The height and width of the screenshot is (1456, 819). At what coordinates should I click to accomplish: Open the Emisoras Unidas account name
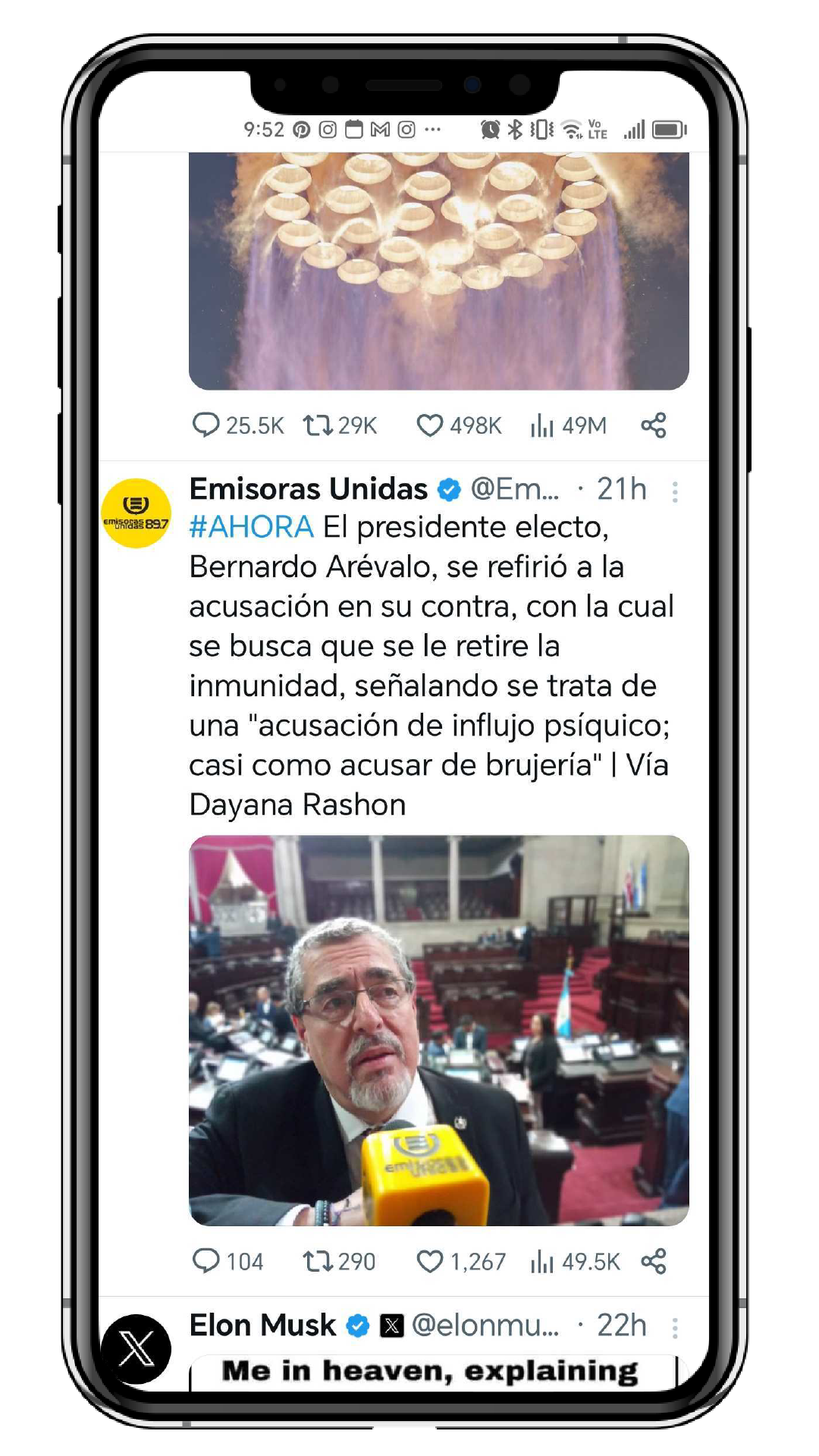(308, 490)
